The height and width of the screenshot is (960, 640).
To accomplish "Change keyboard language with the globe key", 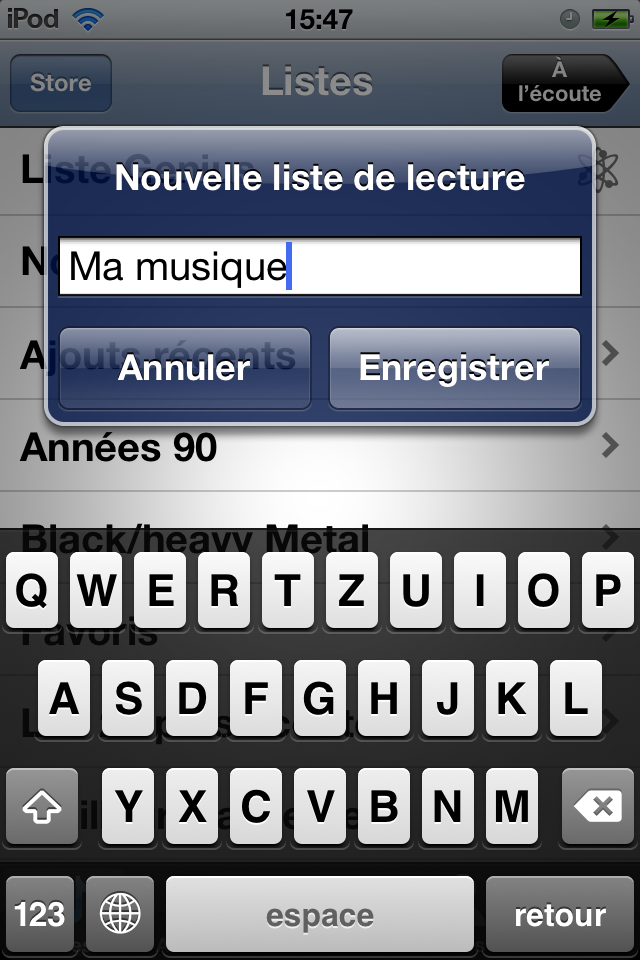I will coord(120,914).
